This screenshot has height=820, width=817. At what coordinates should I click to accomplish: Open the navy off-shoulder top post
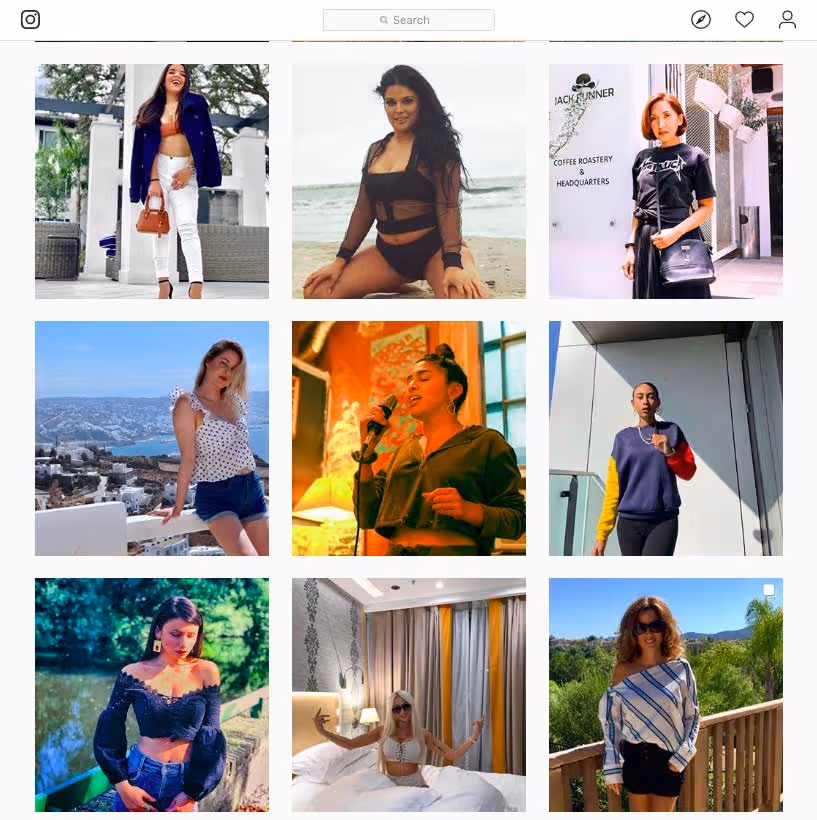click(x=152, y=694)
